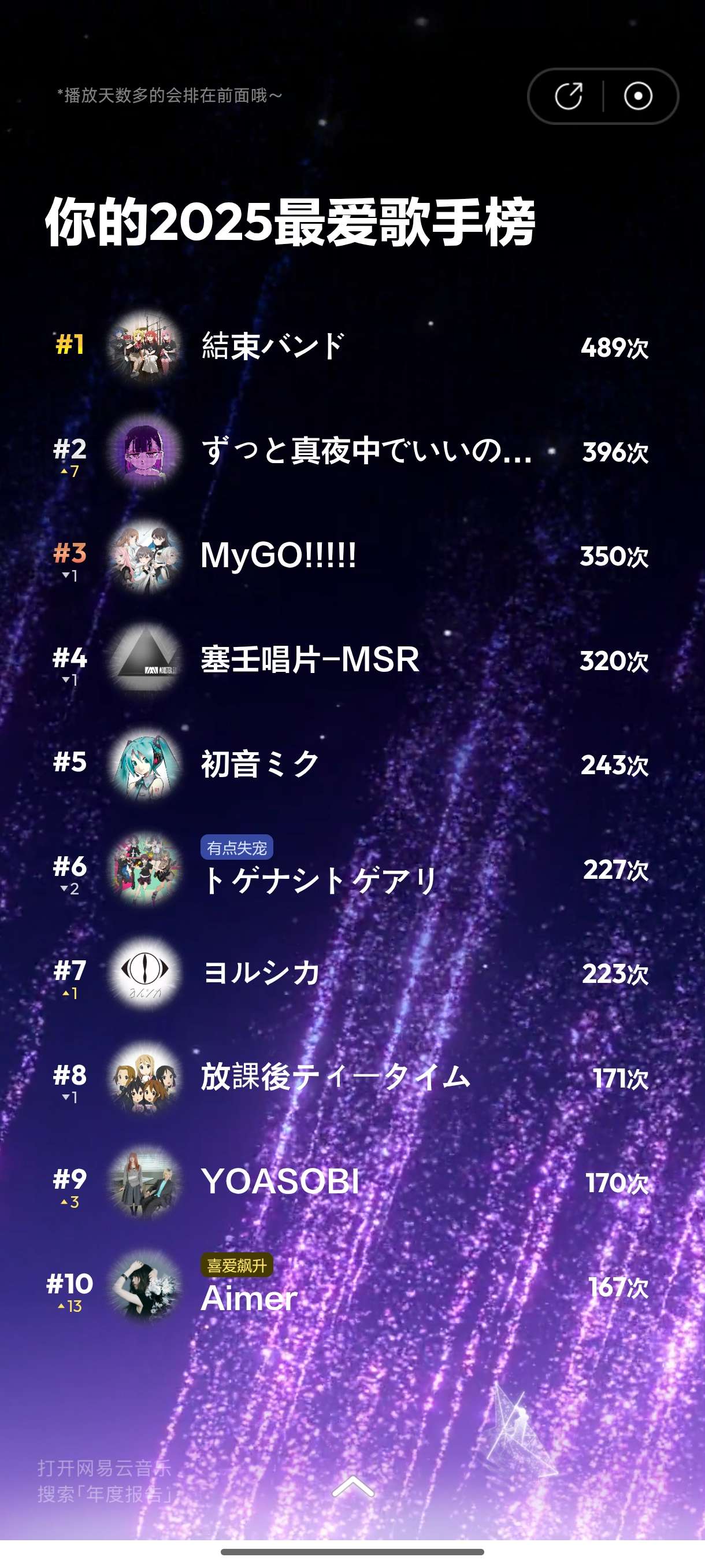
Task: Share the 2025 favorite artists ranking
Action: click(569, 96)
